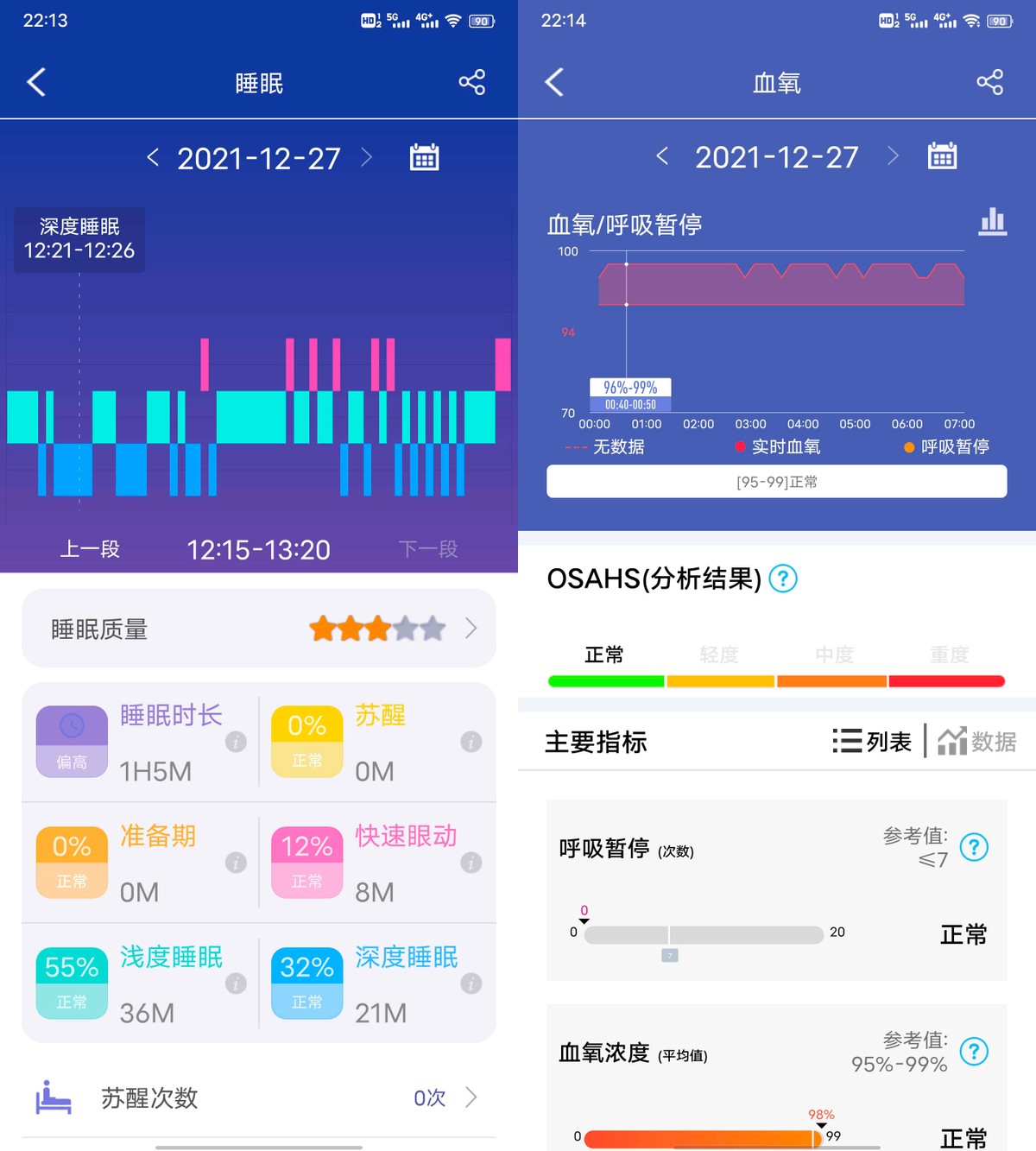Switch 主要指标 to 数据 view

[x=977, y=742]
